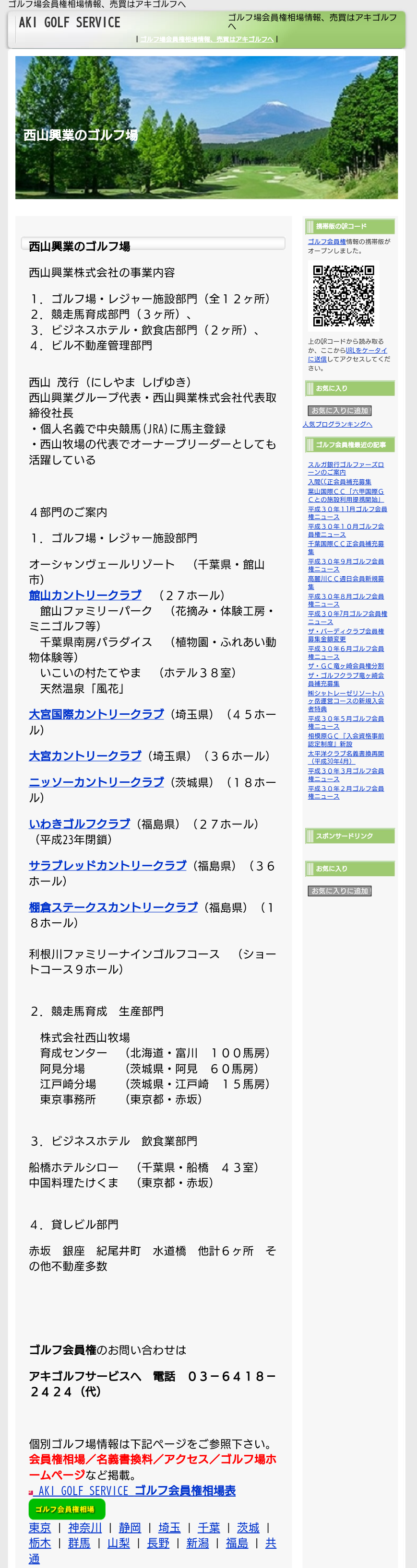
Task: Open the スルガ銀行ゴルファーズローン article
Action: pos(345,468)
